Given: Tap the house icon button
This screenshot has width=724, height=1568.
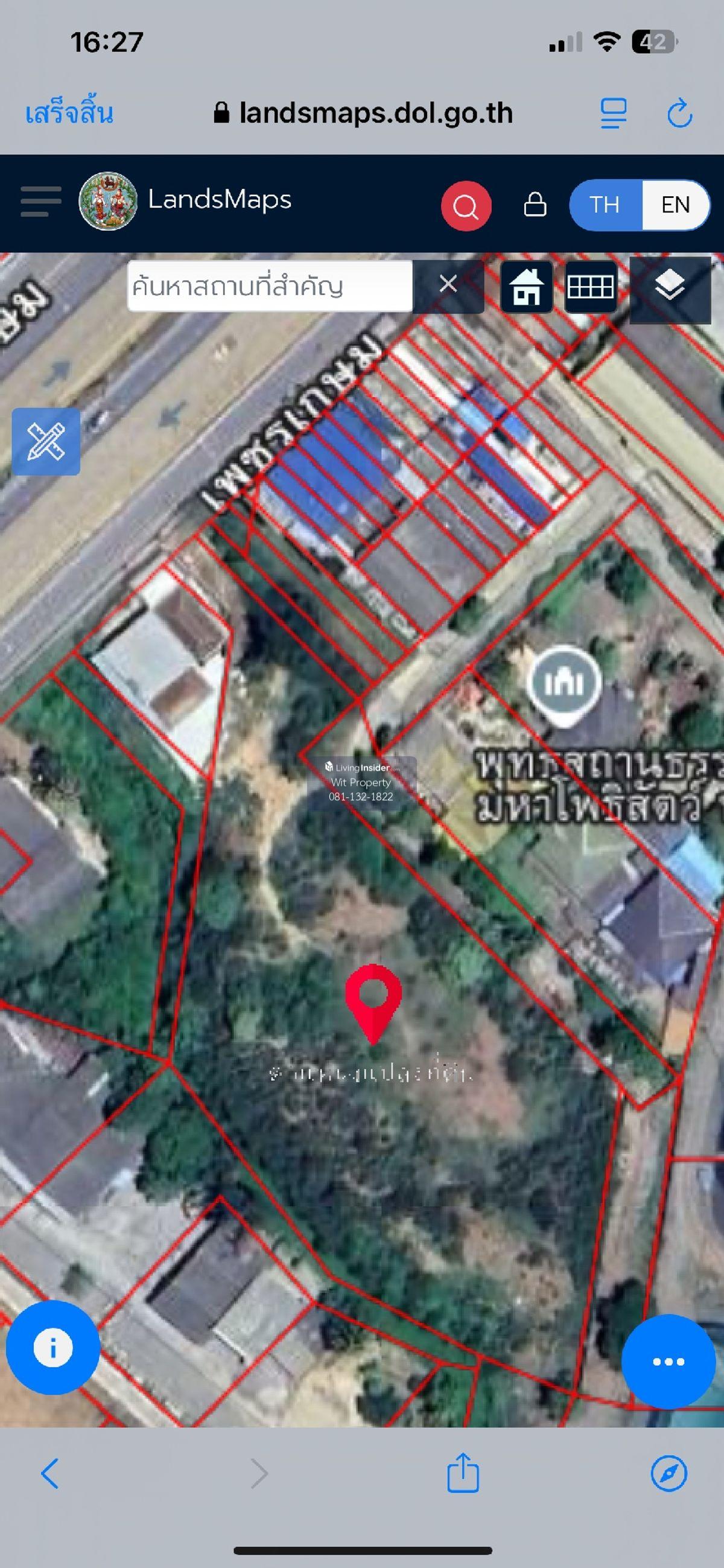Looking at the screenshot, I should pyautogui.click(x=527, y=287).
